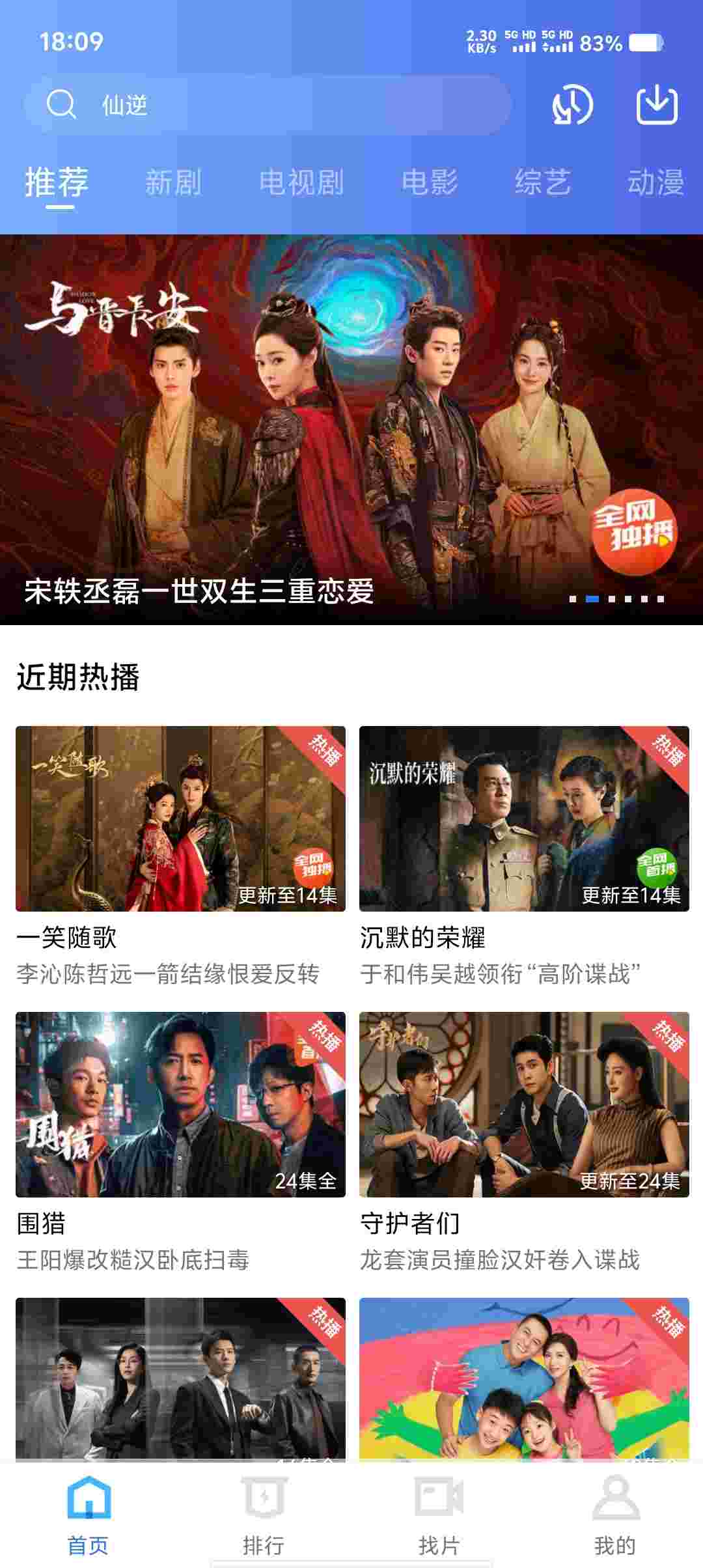Switch to the 电影 tab
Screen dimensions: 703x1568
(x=430, y=182)
